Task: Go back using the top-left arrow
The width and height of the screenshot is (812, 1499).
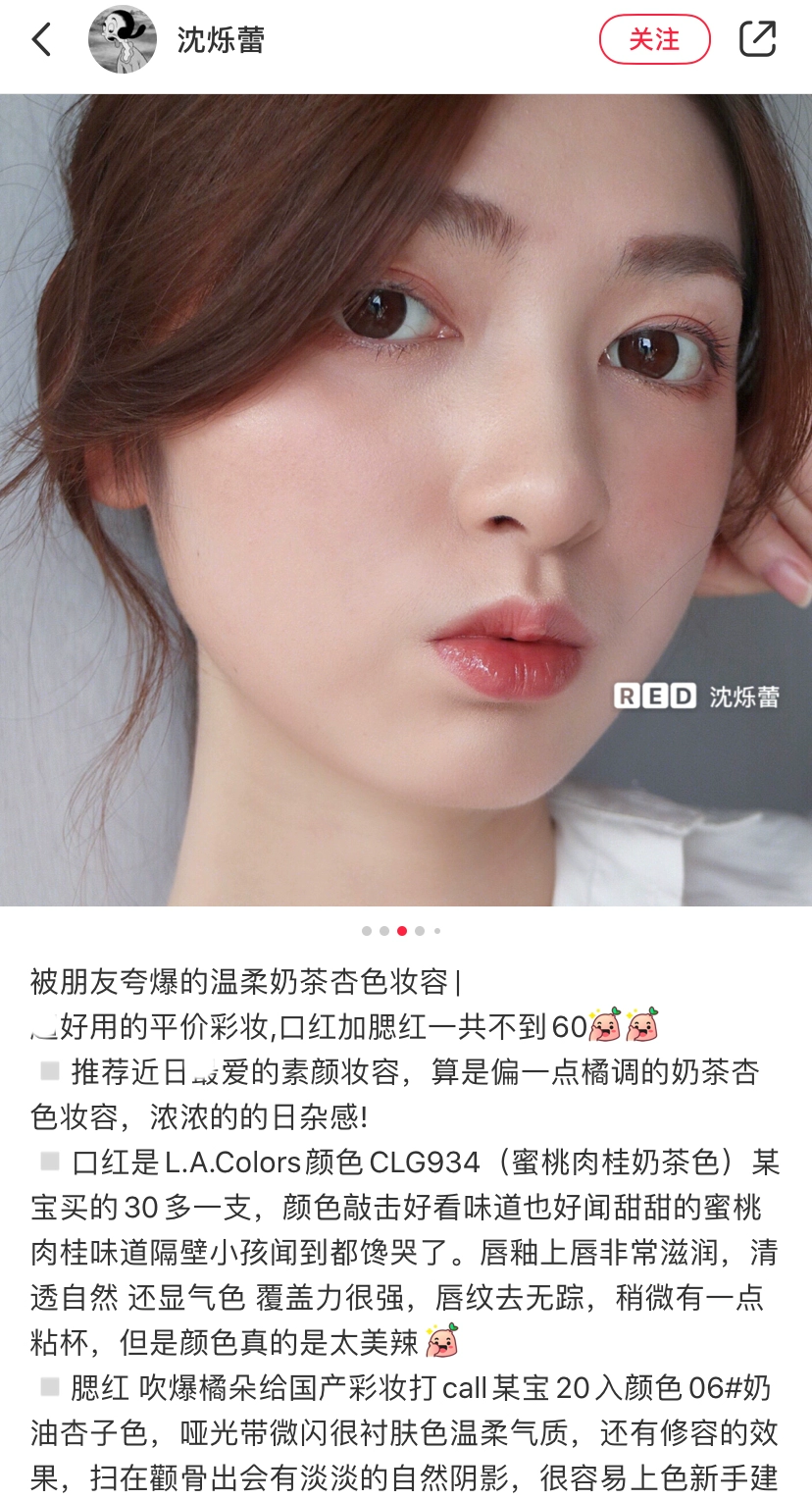Action: click(x=41, y=40)
